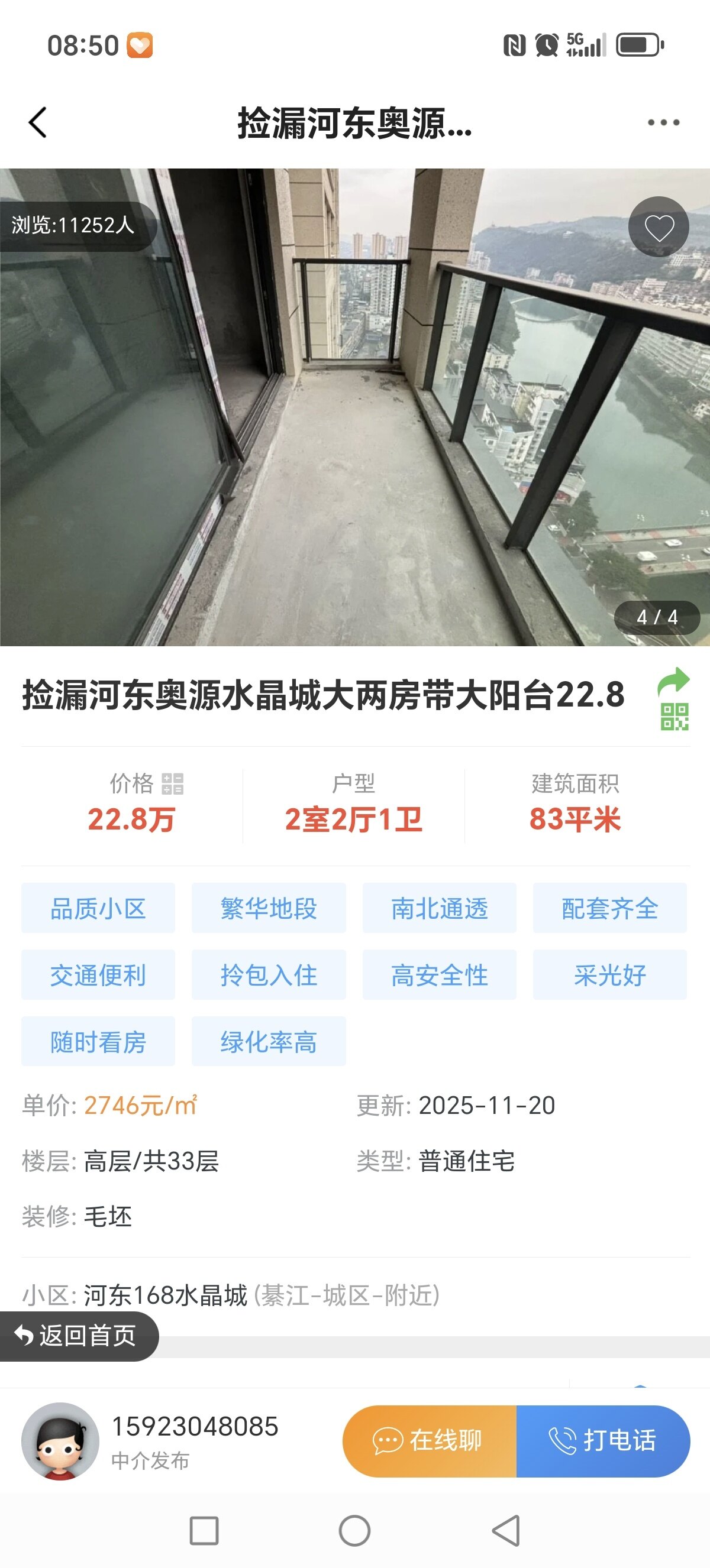The width and height of the screenshot is (710, 1568).
Task: Open the three-dot overflow menu
Action: click(663, 122)
